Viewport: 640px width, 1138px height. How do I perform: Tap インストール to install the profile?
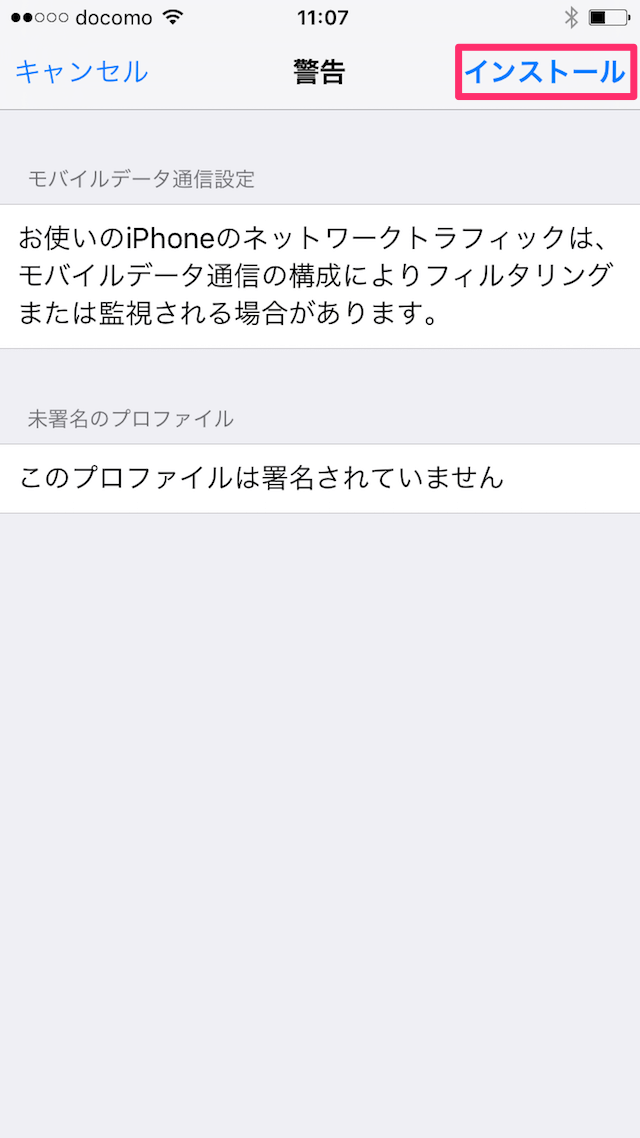point(545,72)
